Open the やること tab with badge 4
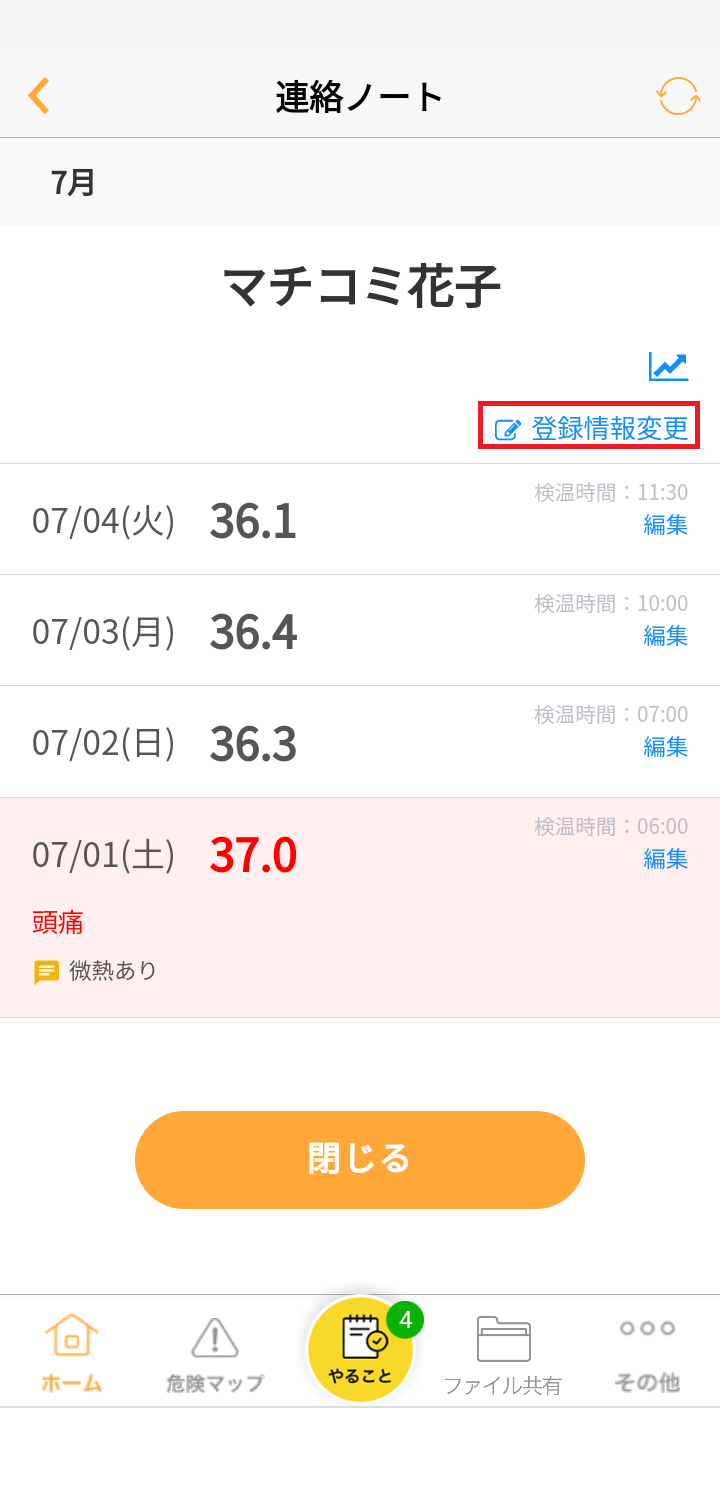The width and height of the screenshot is (720, 1496). pos(360,1350)
